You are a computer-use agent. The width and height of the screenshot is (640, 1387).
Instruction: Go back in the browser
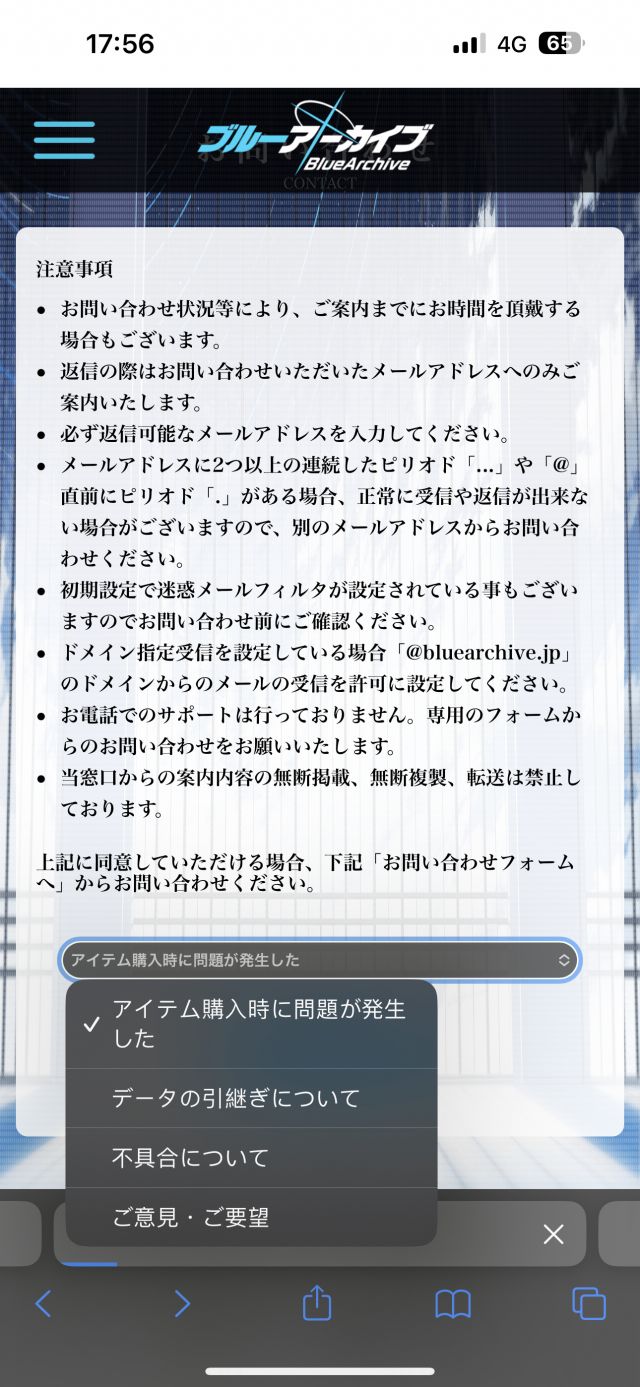click(x=43, y=1303)
